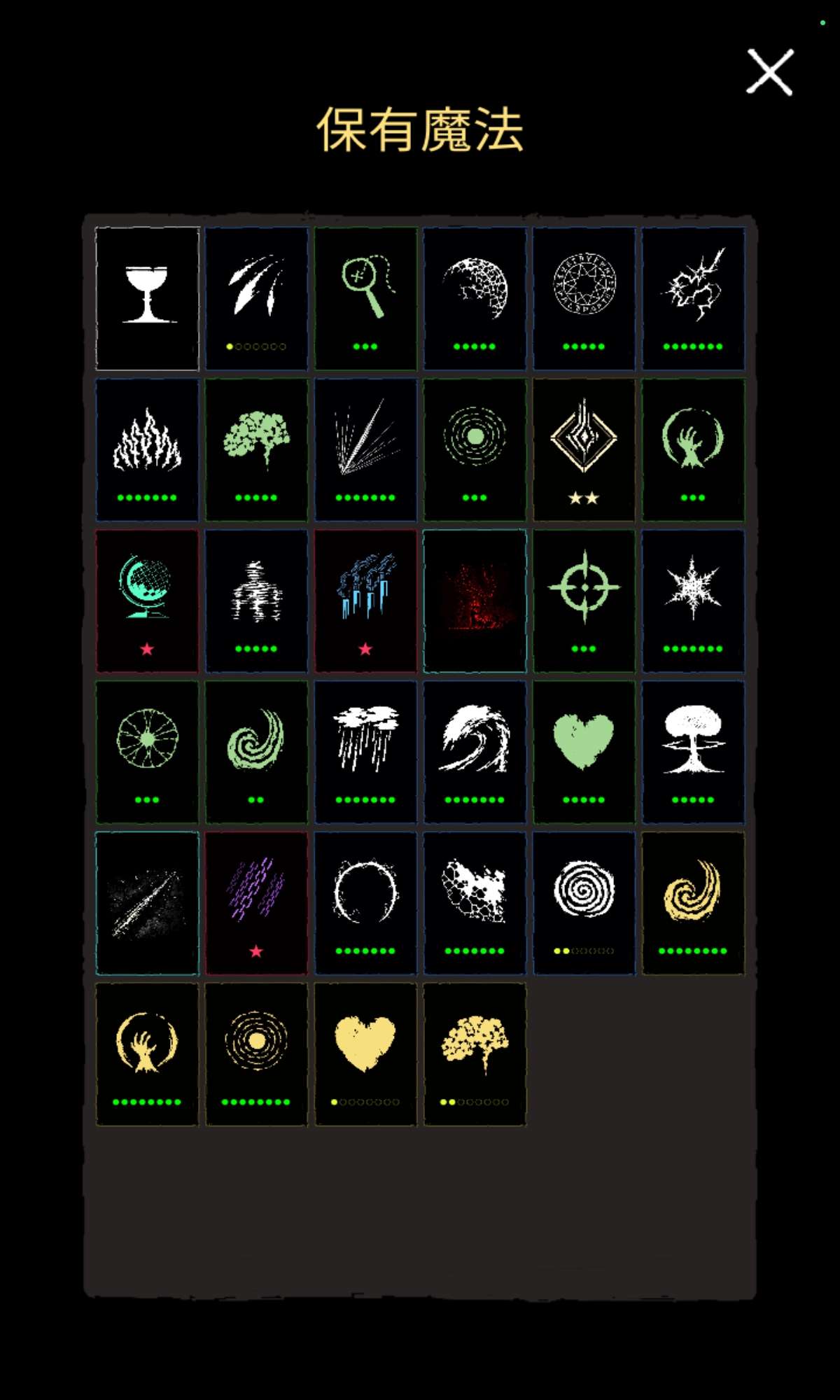Open the white snowflake magic card
The width and height of the screenshot is (840, 1400).
click(693, 601)
